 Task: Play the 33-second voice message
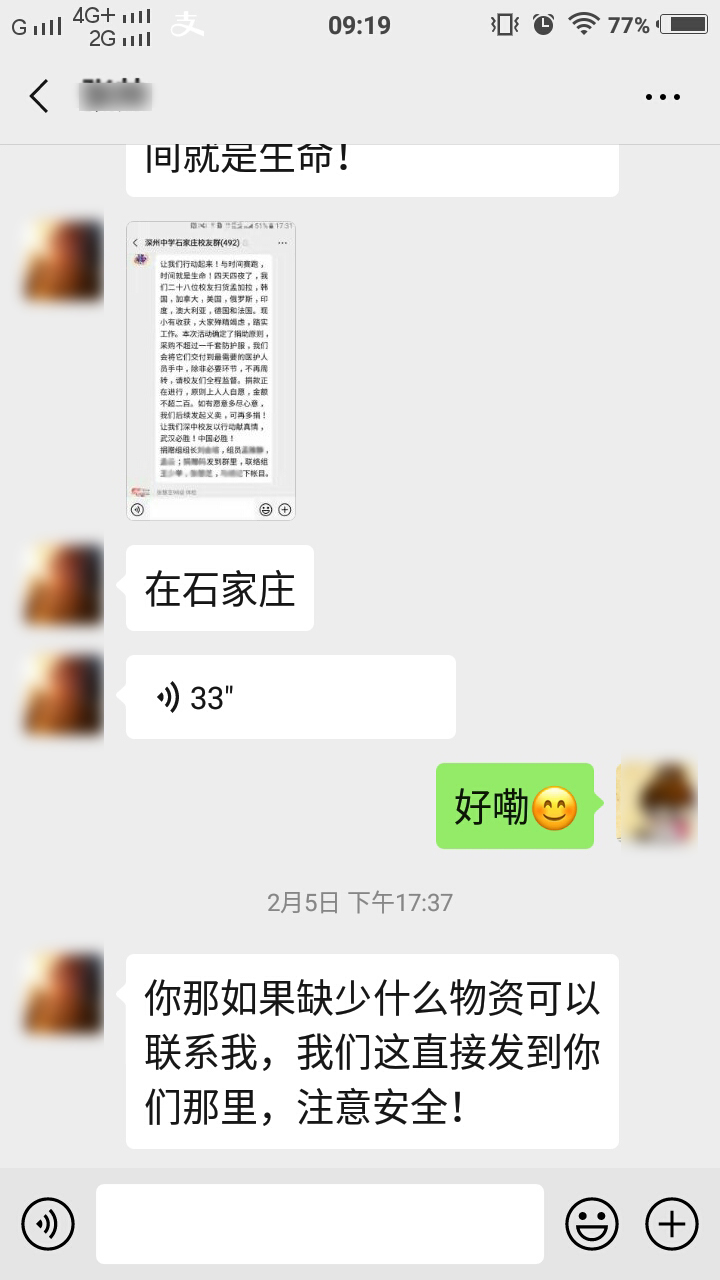pyautogui.click(x=290, y=697)
